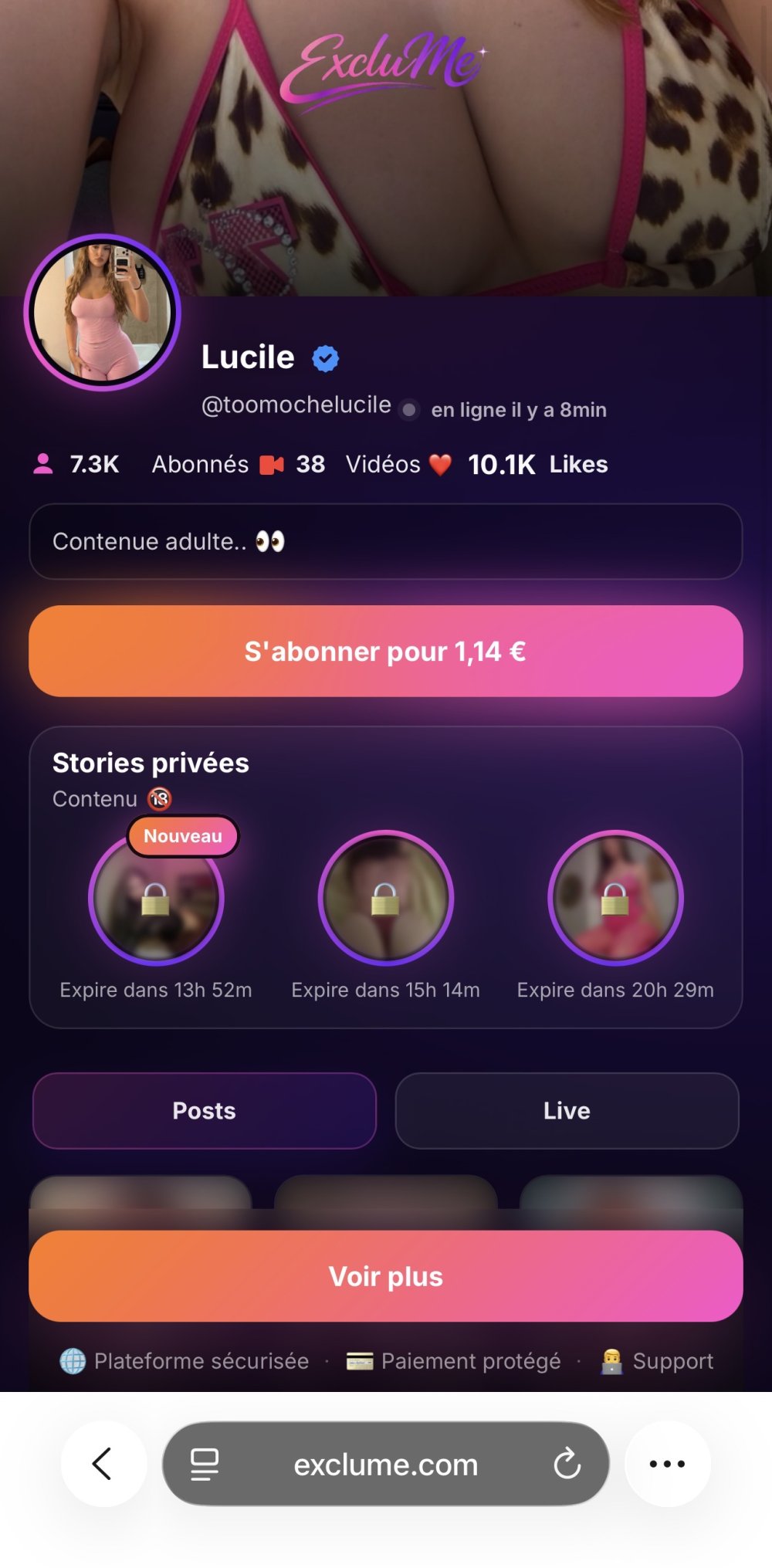This screenshot has width=772, height=1568.
Task: Open the locked story marked Nouveau
Action: [x=156, y=898]
